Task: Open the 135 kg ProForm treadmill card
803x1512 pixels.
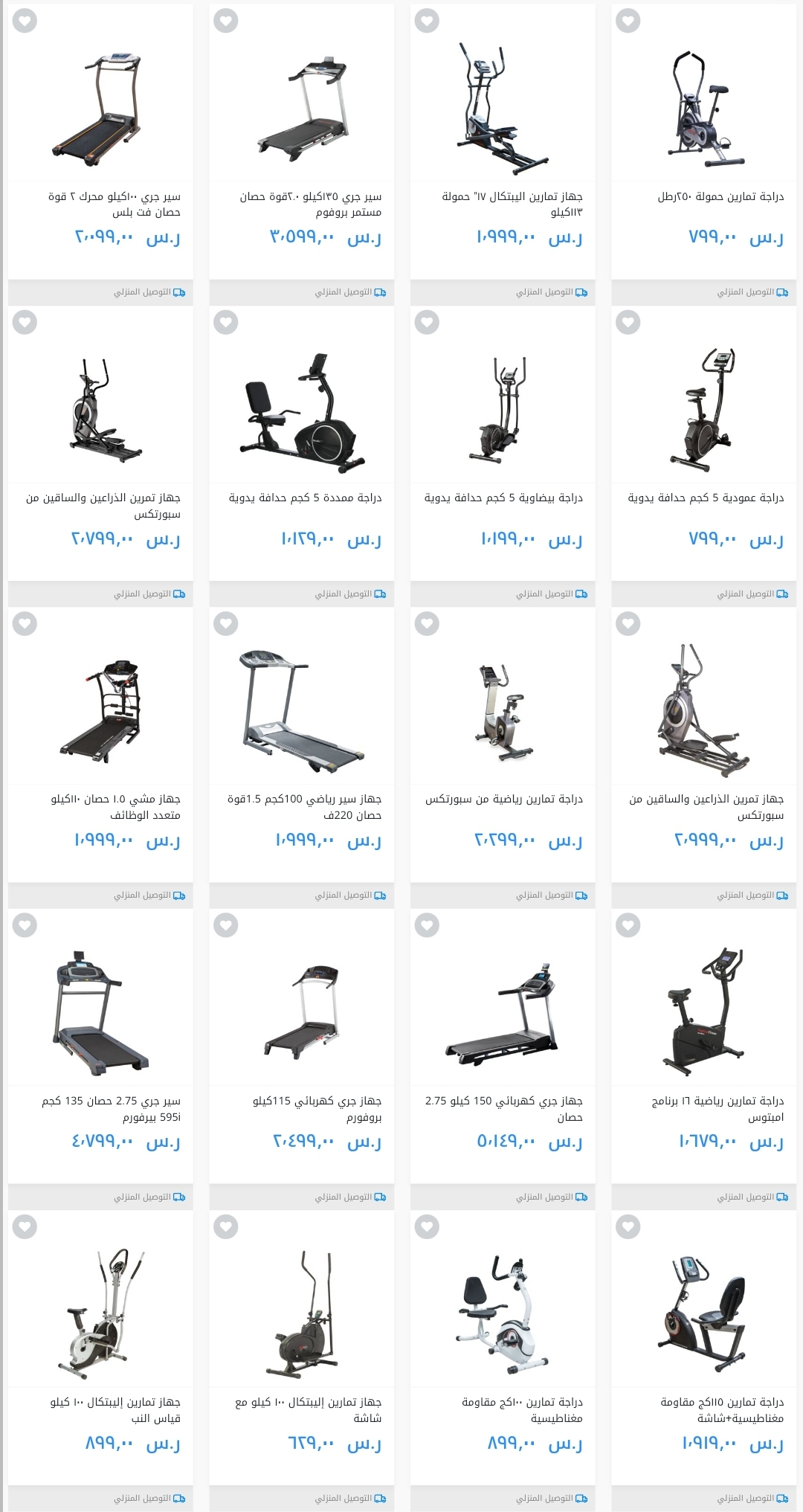Action: [x=301, y=141]
